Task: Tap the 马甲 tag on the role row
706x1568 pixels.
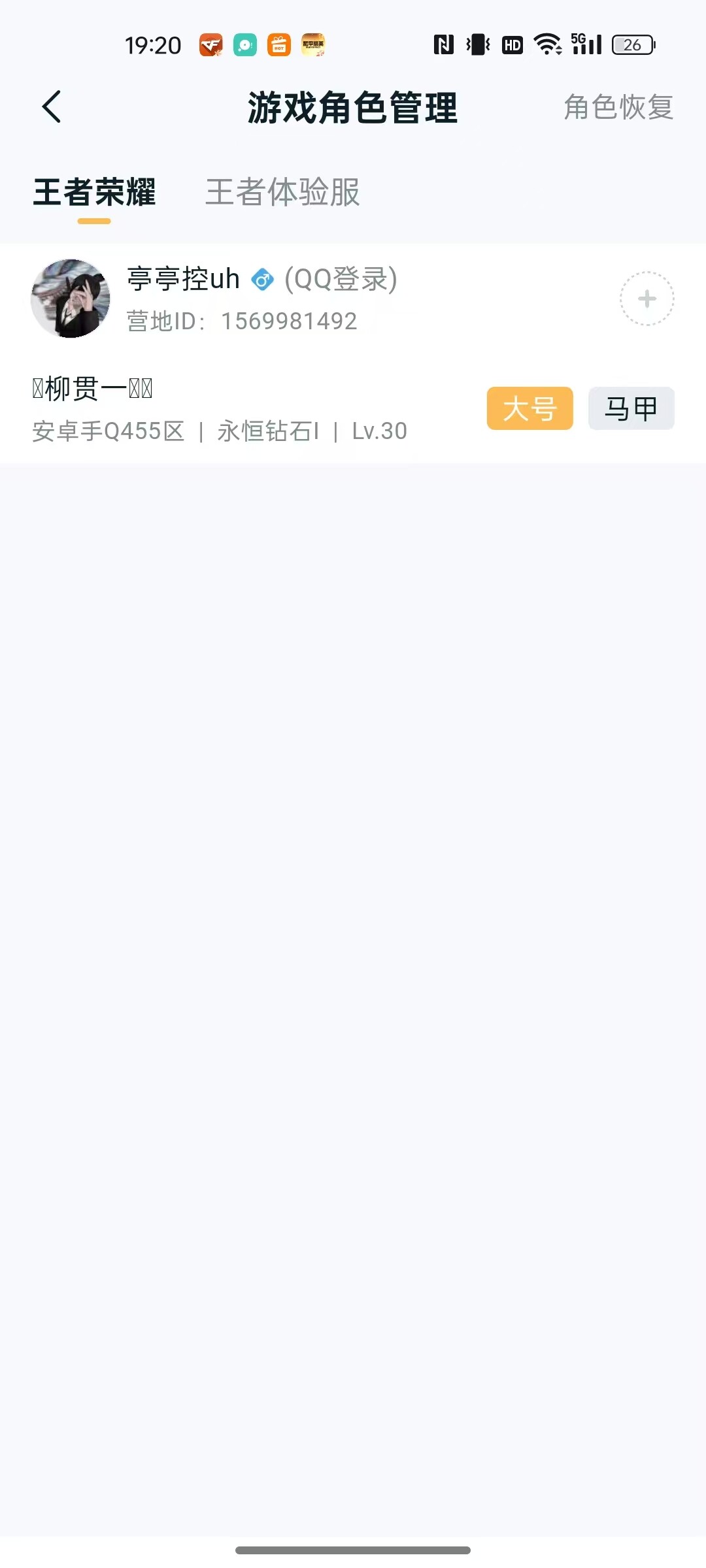Action: pyautogui.click(x=630, y=408)
